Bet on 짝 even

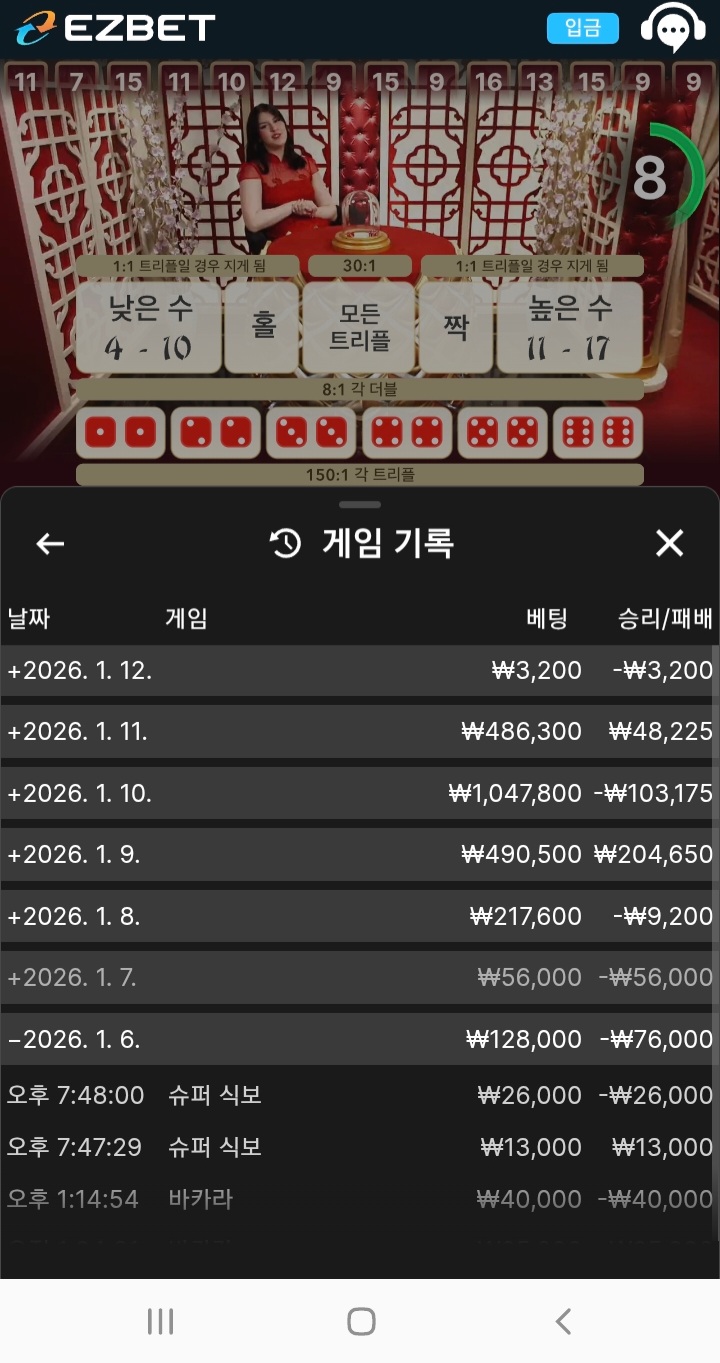point(455,328)
